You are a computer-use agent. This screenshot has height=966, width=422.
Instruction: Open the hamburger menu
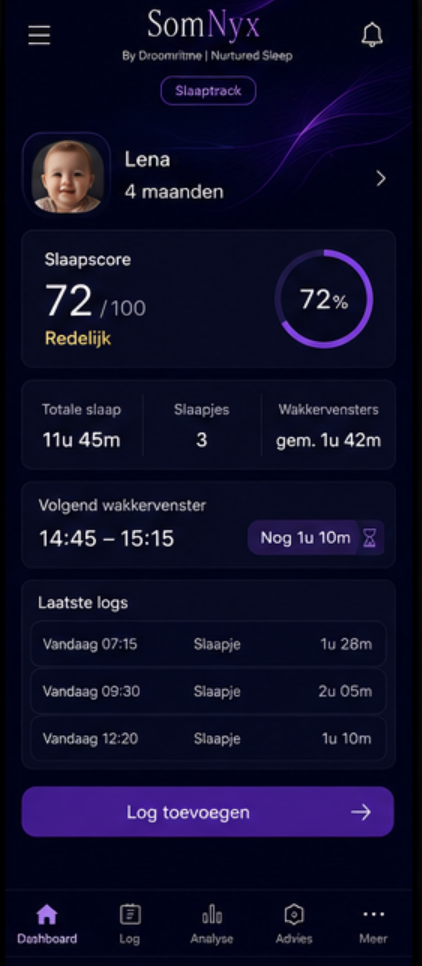click(39, 35)
